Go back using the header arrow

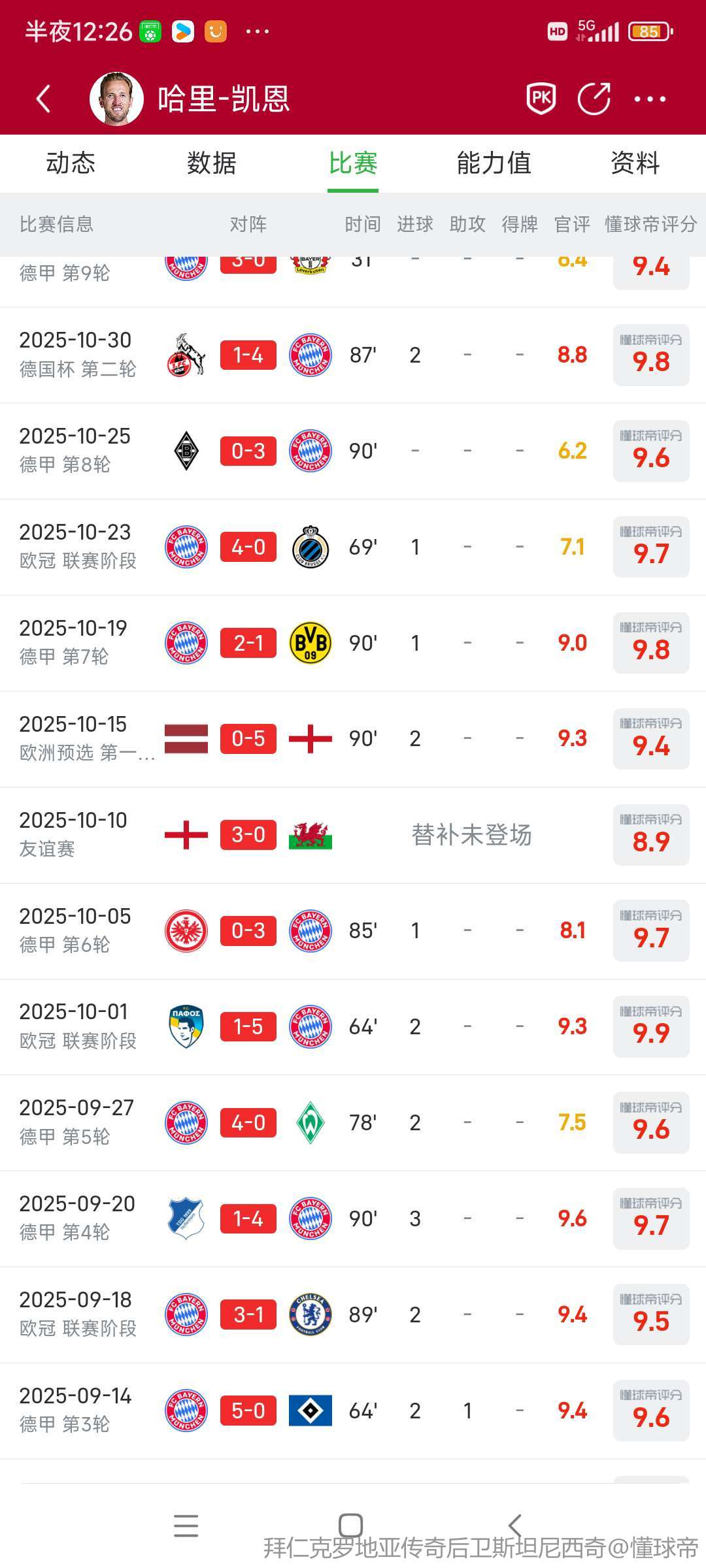pyautogui.click(x=44, y=99)
